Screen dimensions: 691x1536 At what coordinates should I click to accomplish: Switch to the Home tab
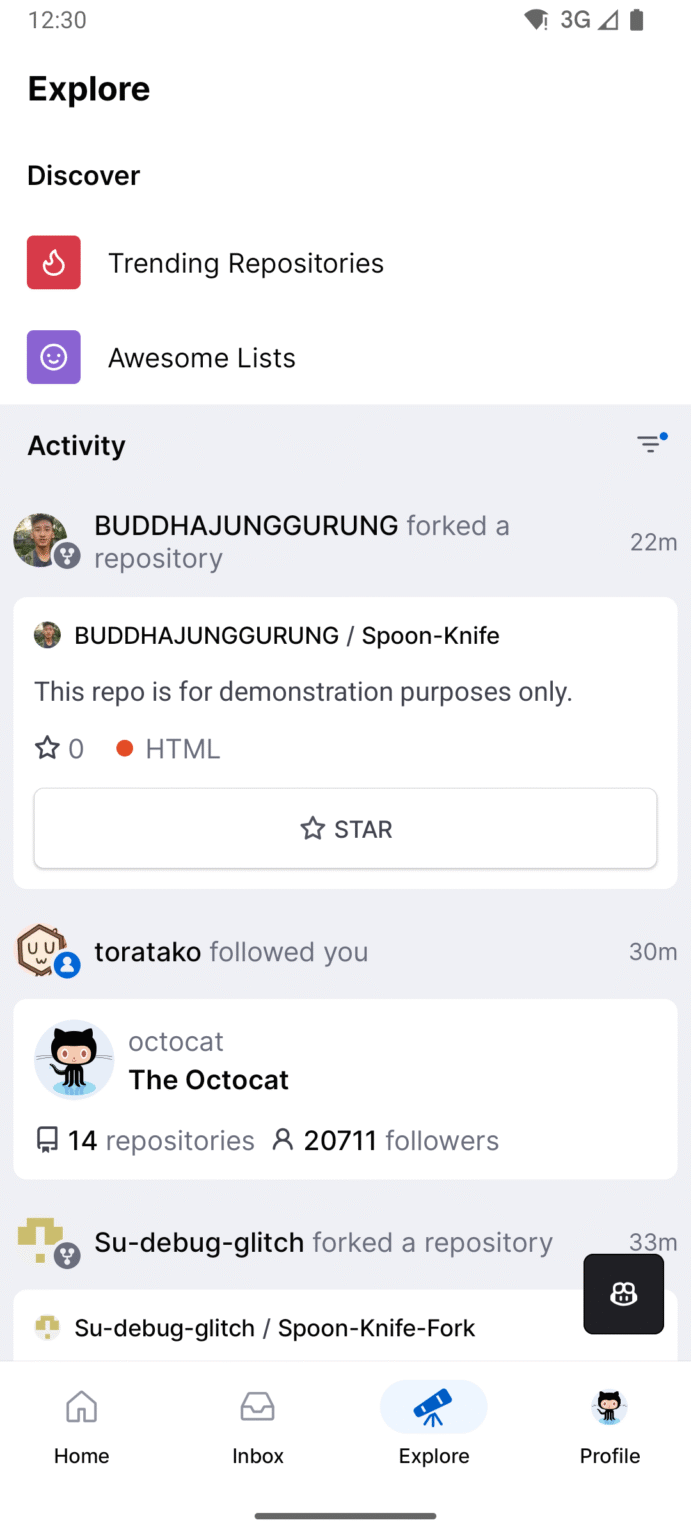81,1427
